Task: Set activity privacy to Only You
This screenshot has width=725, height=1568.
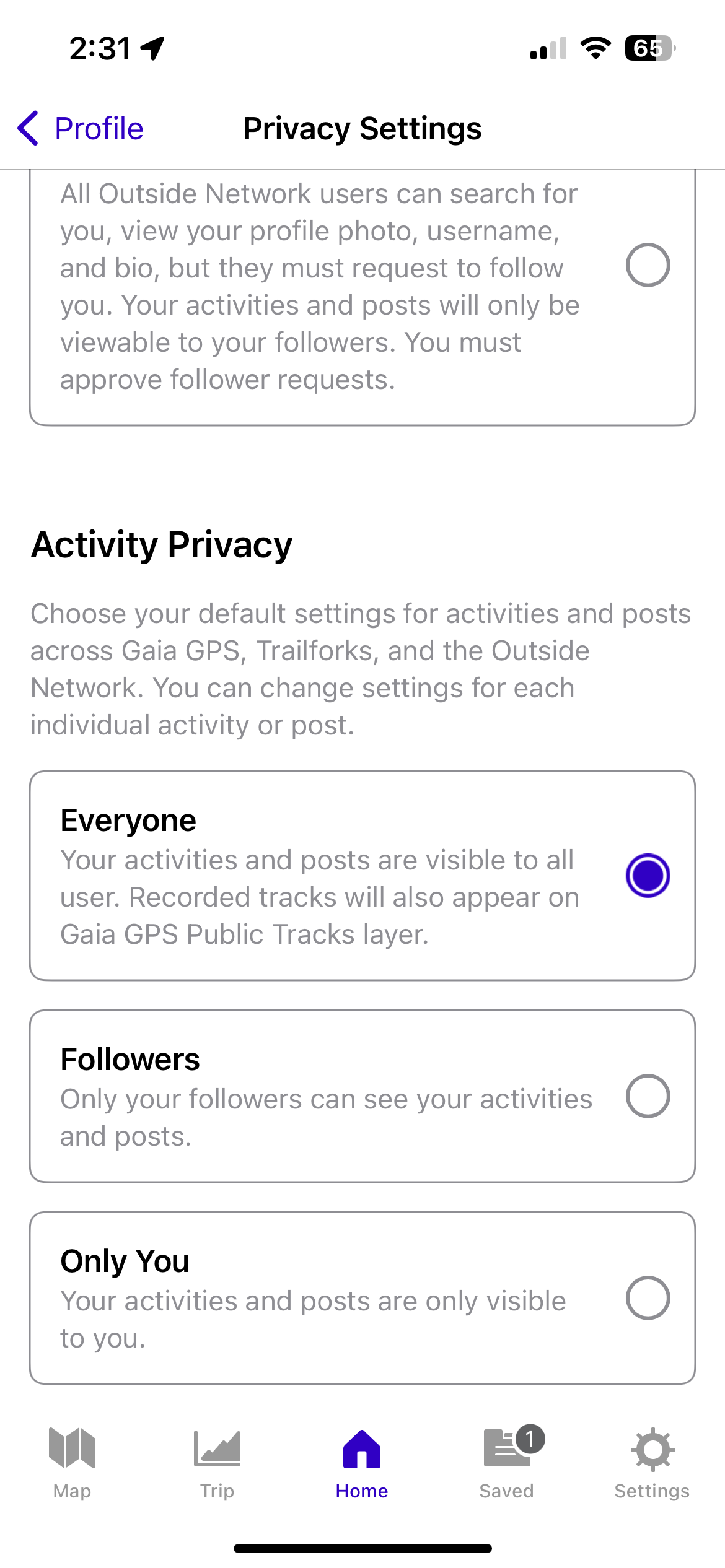Action: tap(648, 1298)
